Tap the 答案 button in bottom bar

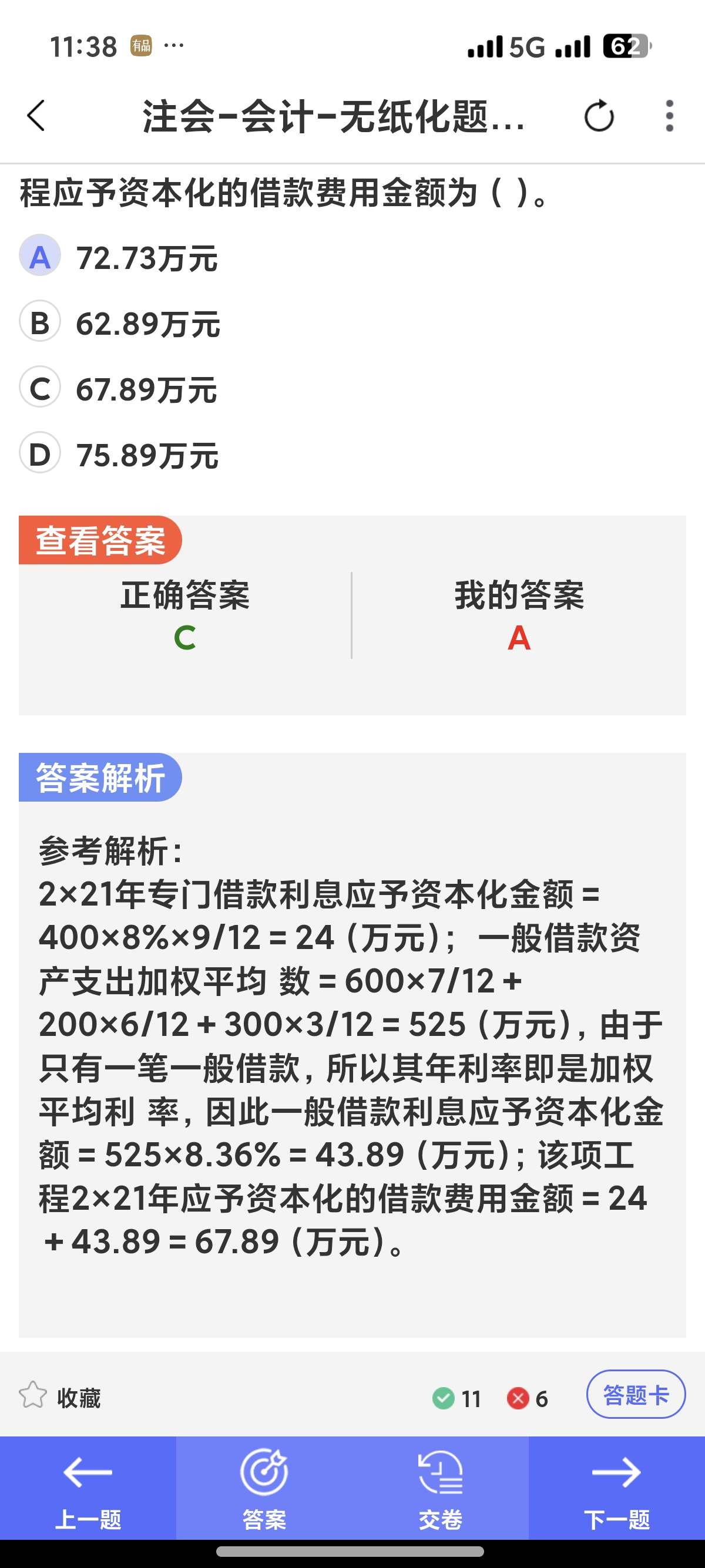[x=264, y=1488]
